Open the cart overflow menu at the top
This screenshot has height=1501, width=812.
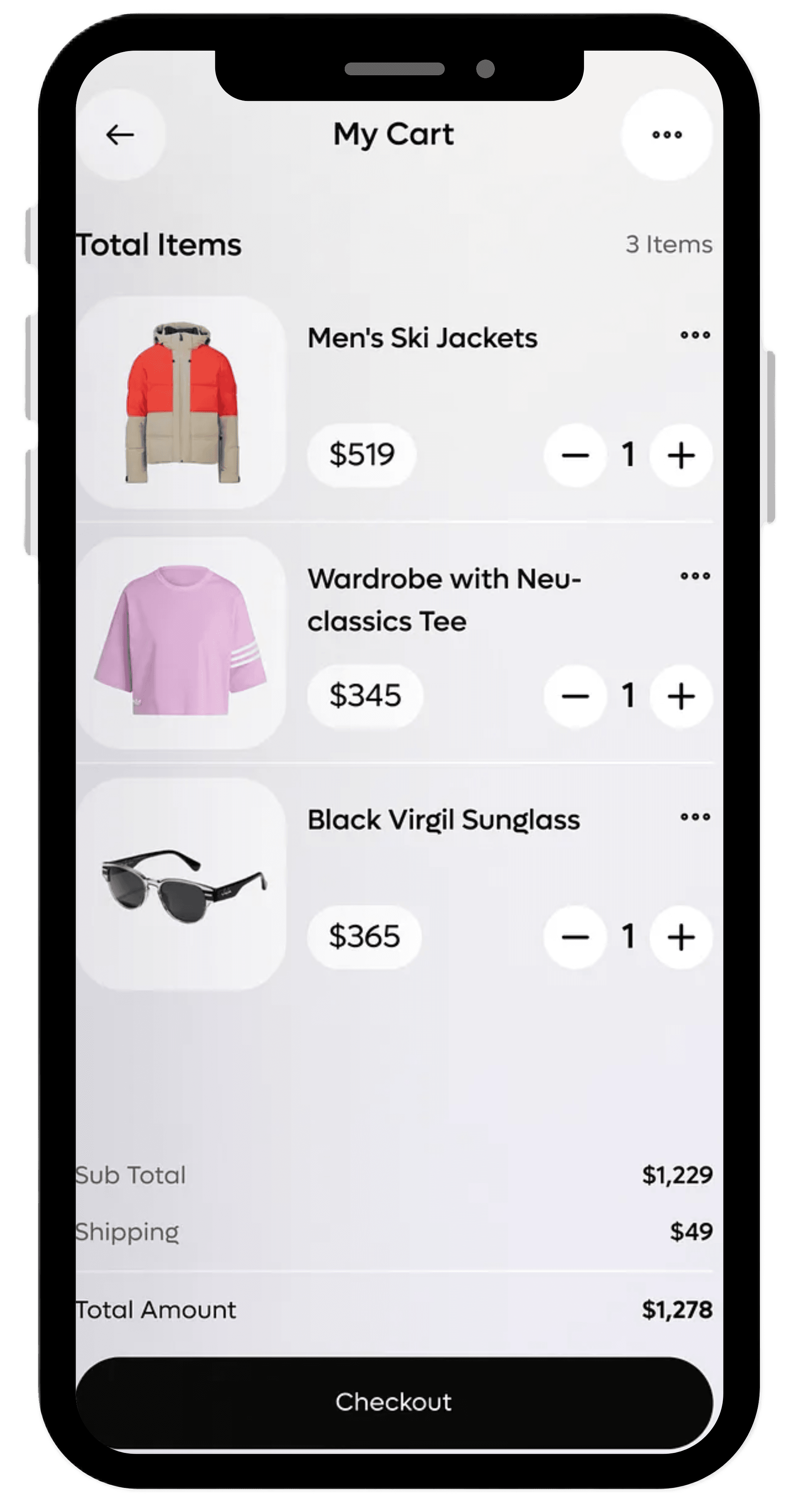[666, 135]
